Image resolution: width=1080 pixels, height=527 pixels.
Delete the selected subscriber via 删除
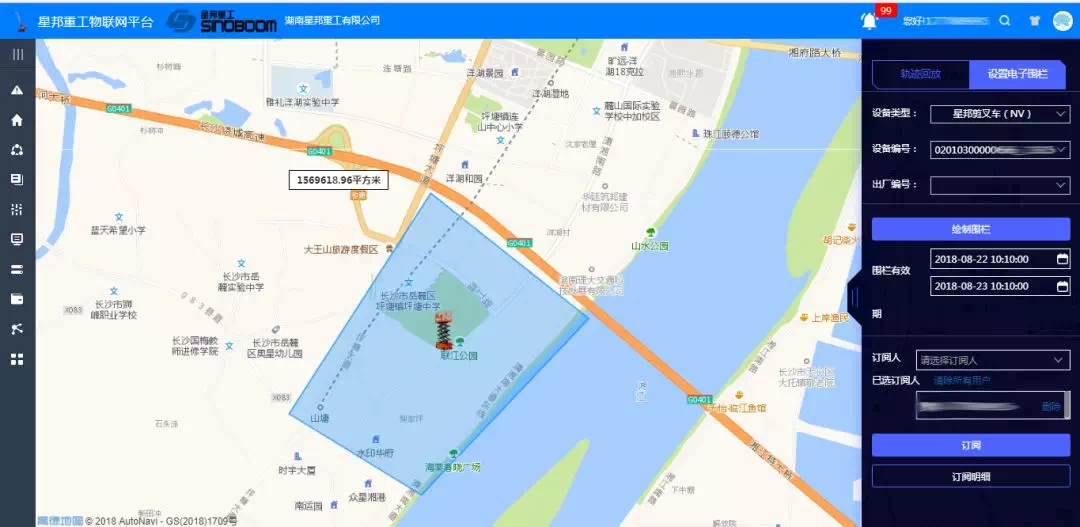pyautogui.click(x=1050, y=406)
